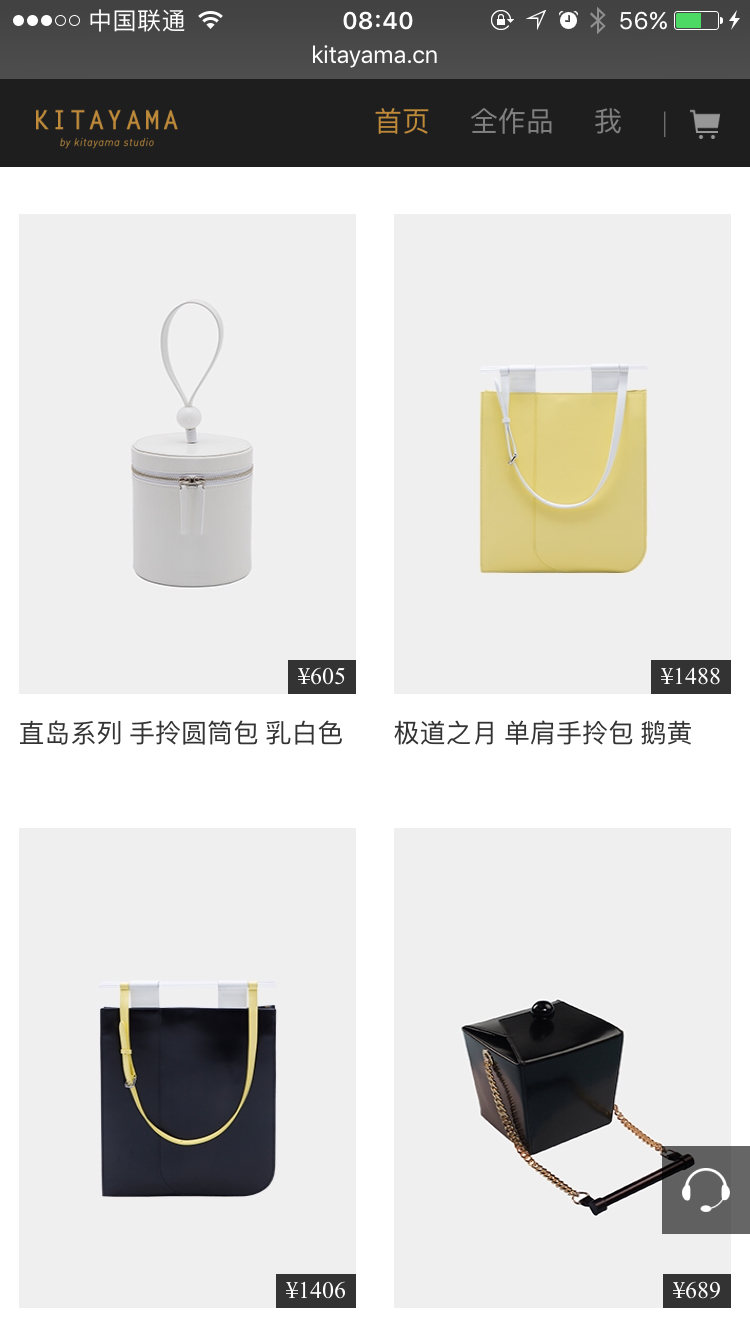
Task: Switch to the 首页 tab
Action: point(402,122)
